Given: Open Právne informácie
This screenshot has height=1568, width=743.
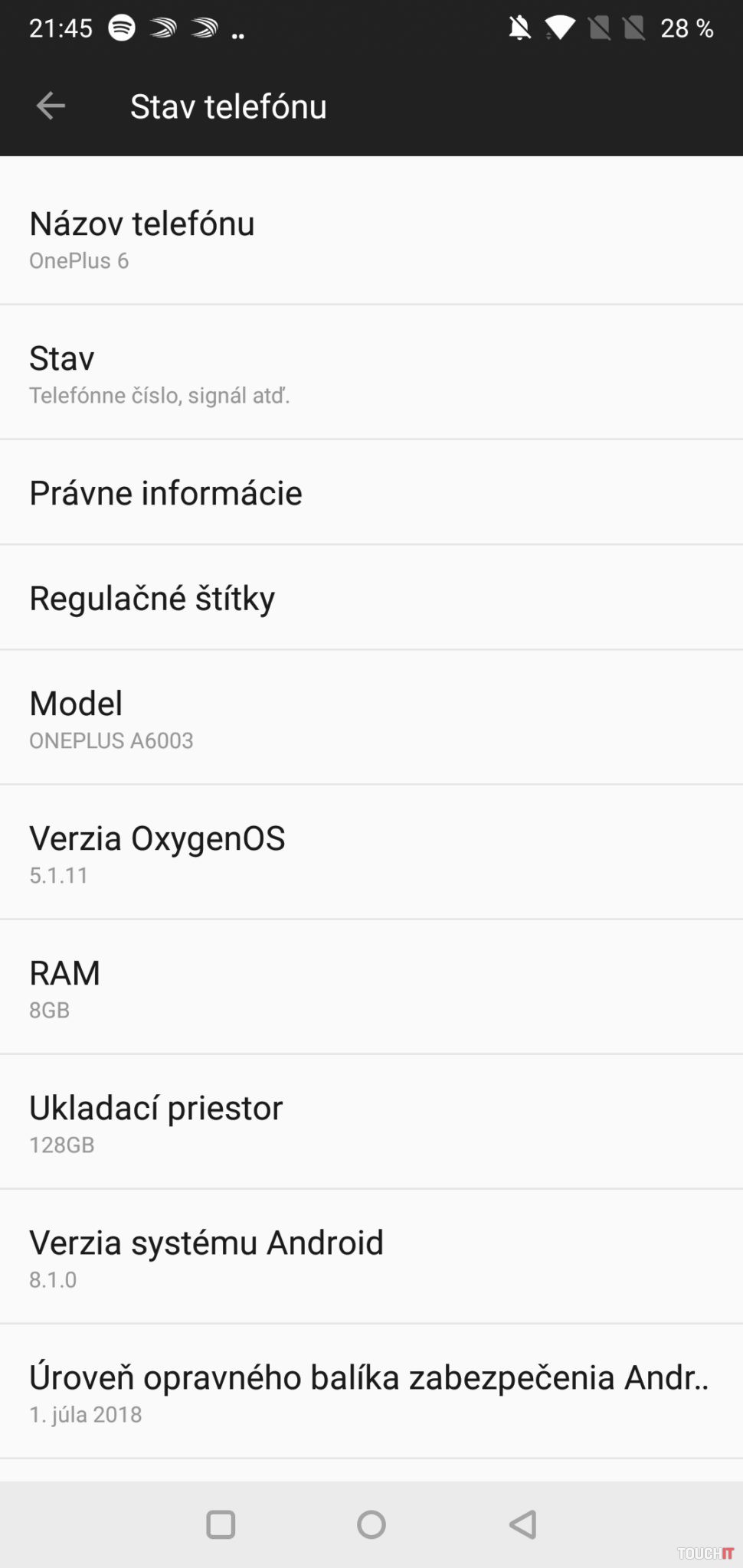Looking at the screenshot, I should (x=371, y=492).
